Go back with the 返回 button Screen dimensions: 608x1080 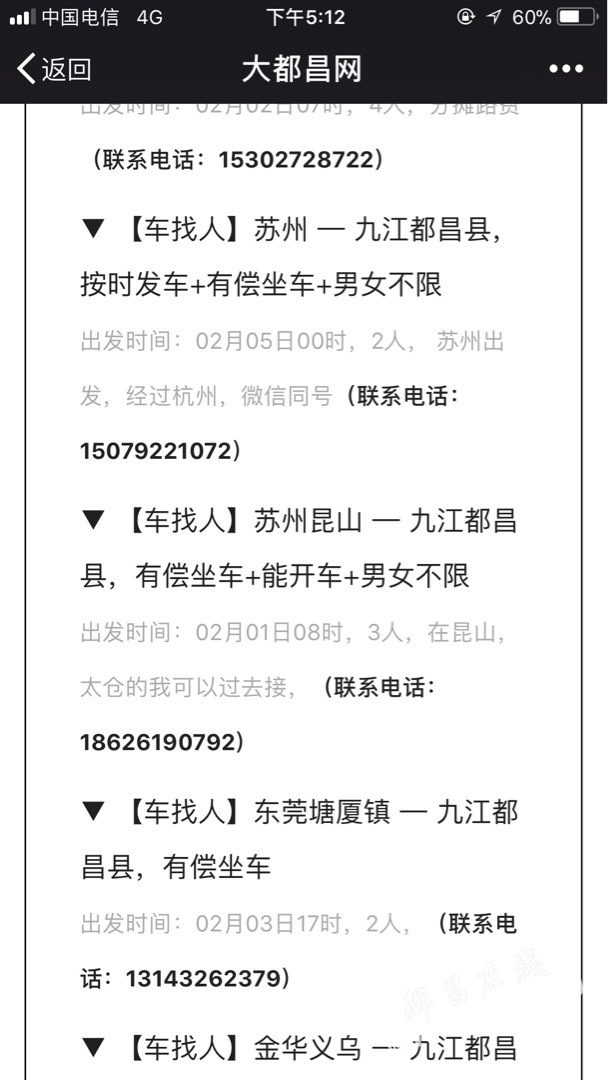click(54, 70)
